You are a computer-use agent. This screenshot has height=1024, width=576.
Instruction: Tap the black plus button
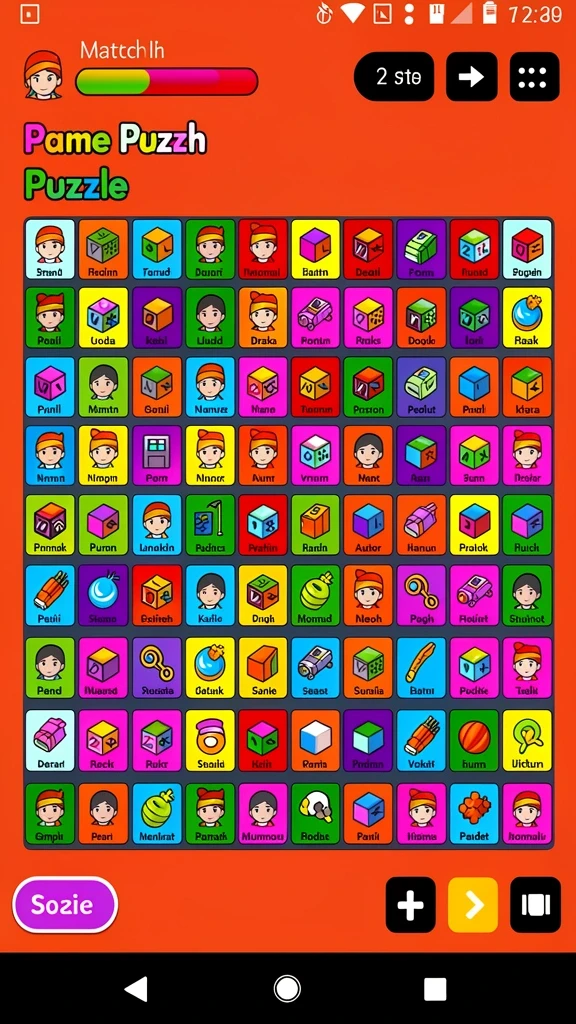point(410,905)
